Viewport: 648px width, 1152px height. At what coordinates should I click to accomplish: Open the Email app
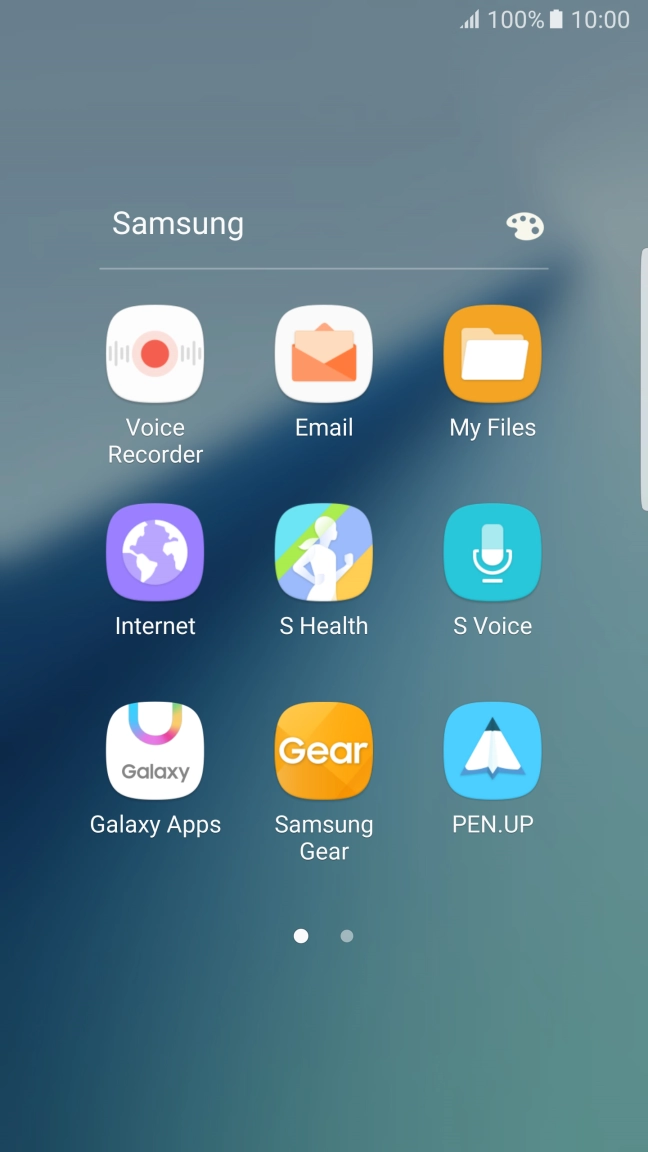click(x=324, y=355)
